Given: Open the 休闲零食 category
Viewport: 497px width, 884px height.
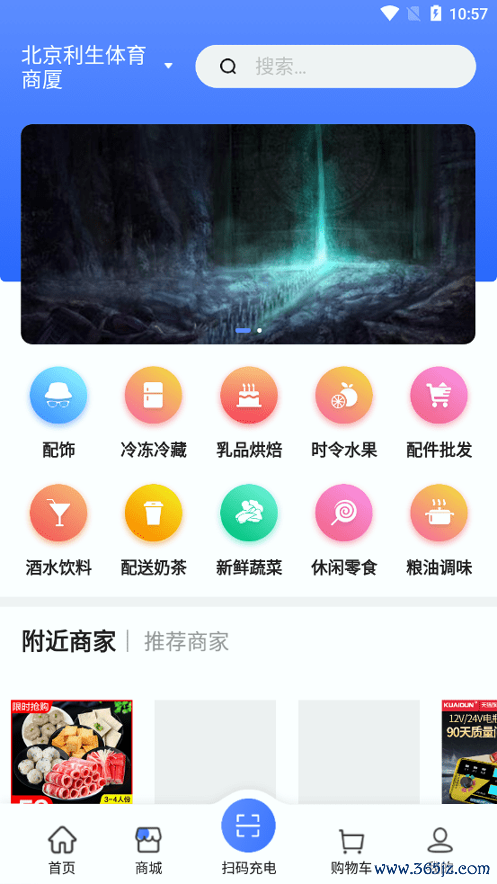Looking at the screenshot, I should tap(344, 531).
